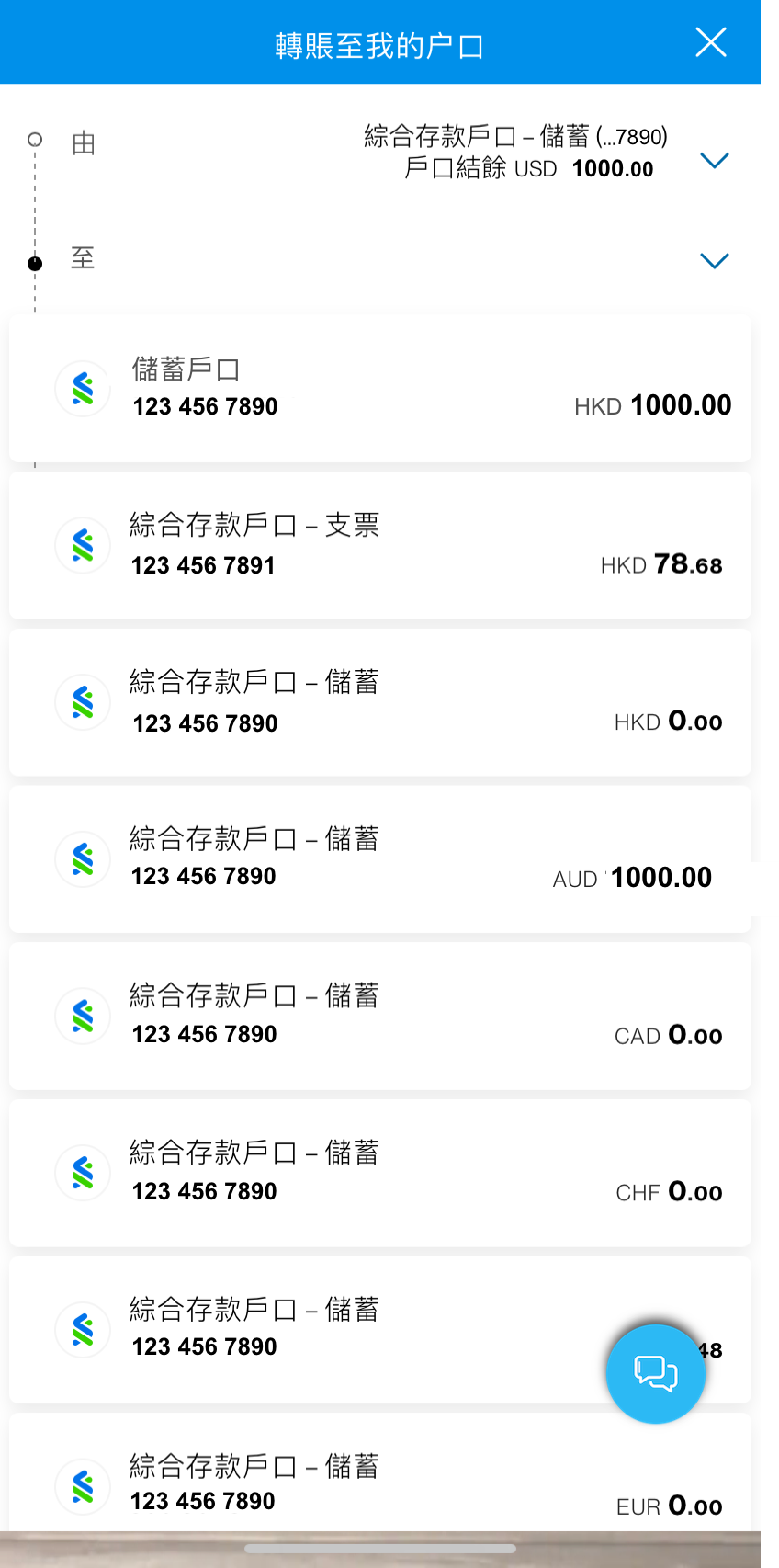
Task: Click the filled 至 step indicator dot
Action: (x=35, y=264)
